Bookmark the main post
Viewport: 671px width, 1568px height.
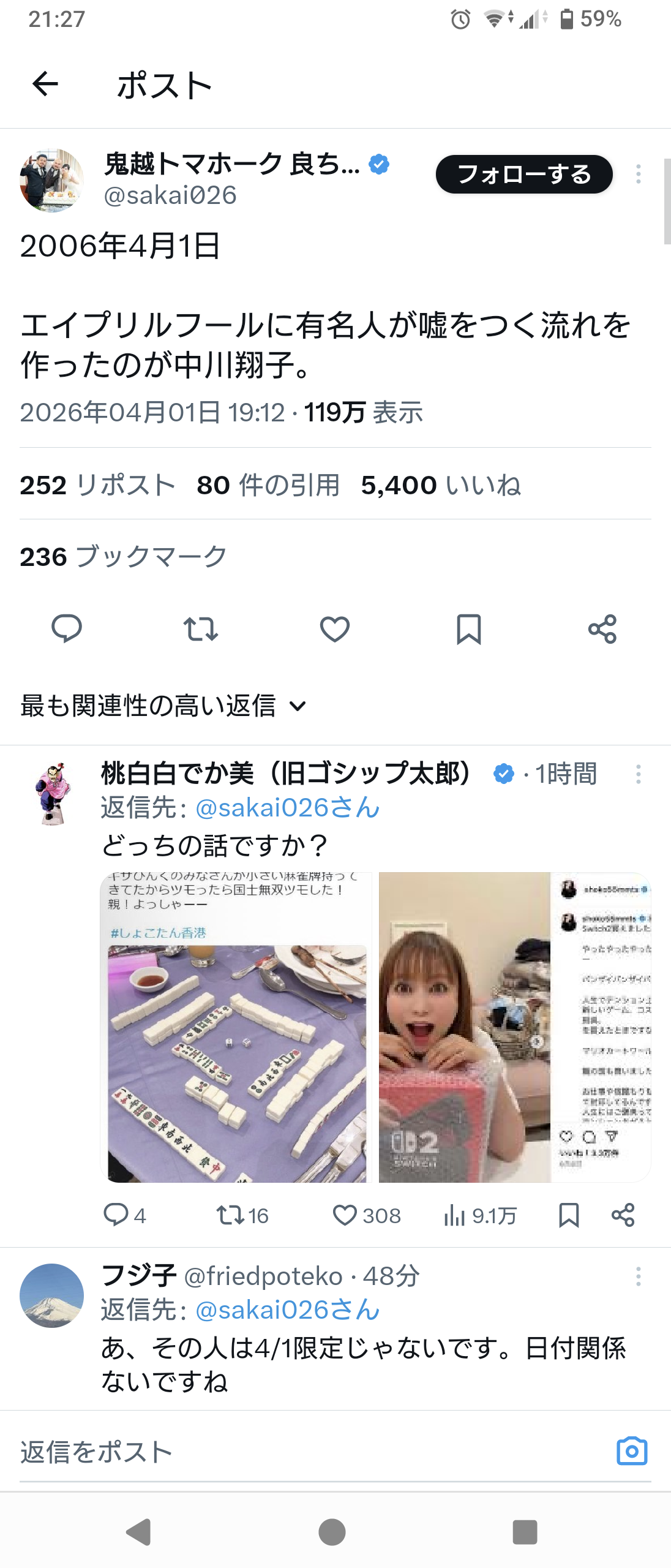point(469,629)
